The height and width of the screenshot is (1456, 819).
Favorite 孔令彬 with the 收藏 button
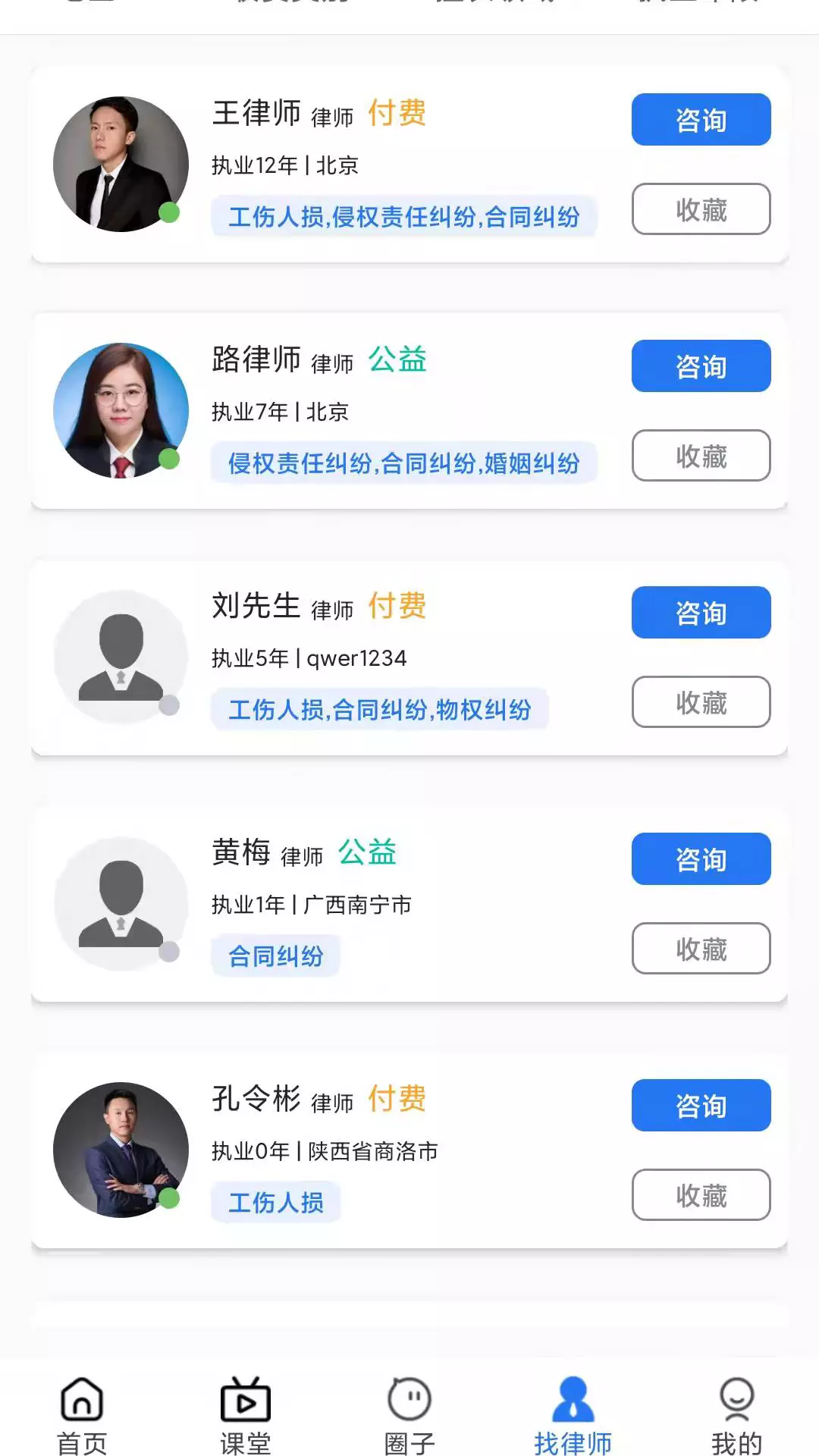701,1195
